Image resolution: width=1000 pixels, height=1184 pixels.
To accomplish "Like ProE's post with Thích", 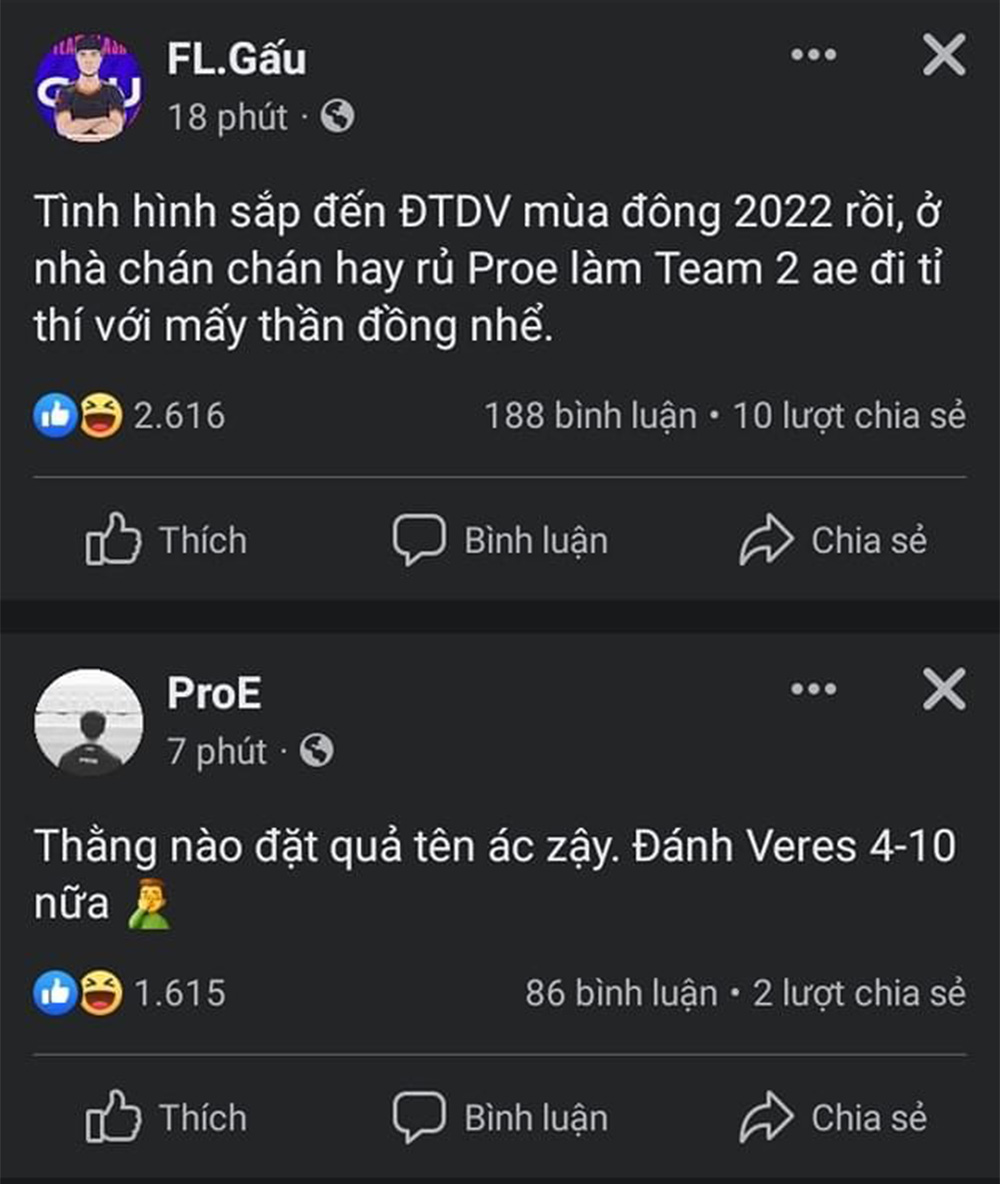I will click(x=167, y=1118).
